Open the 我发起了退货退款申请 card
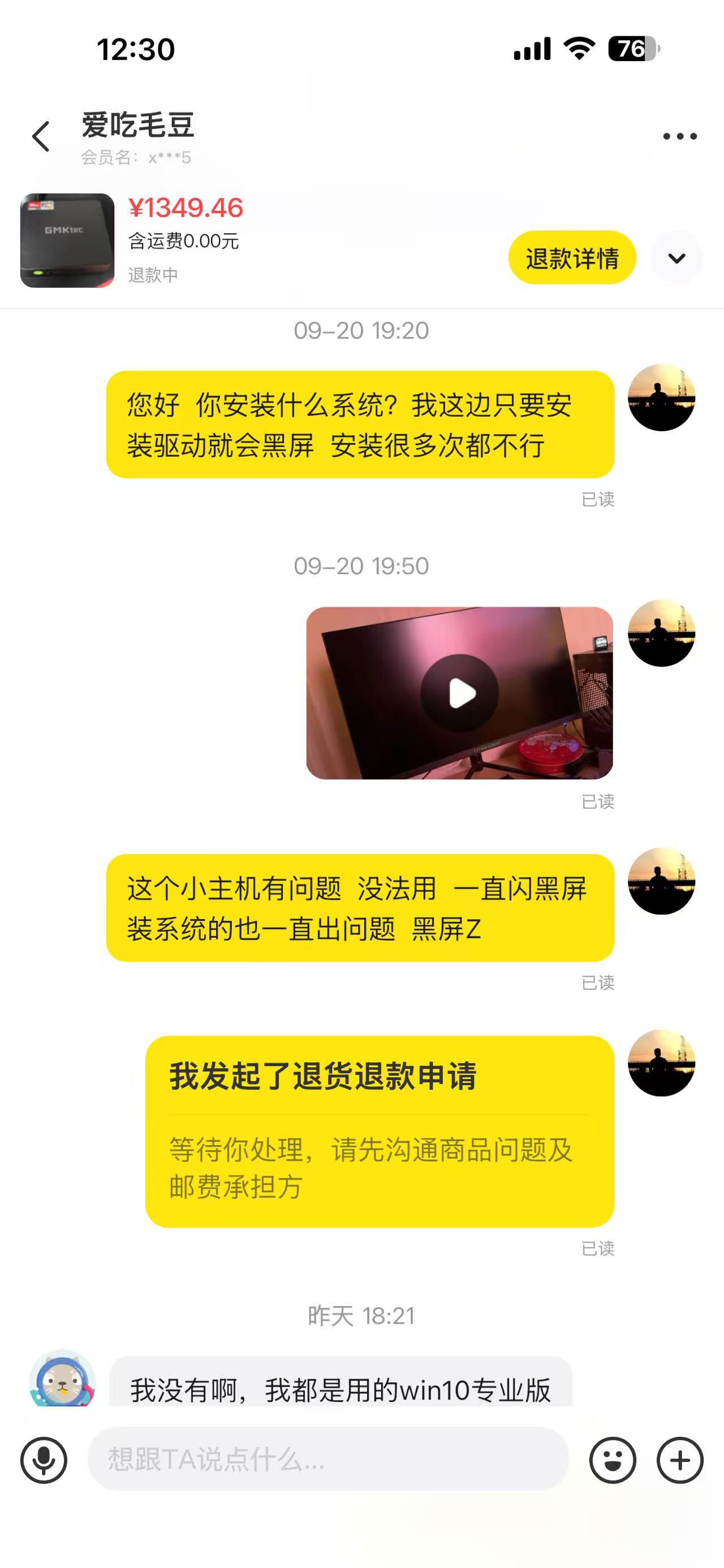 380,1131
